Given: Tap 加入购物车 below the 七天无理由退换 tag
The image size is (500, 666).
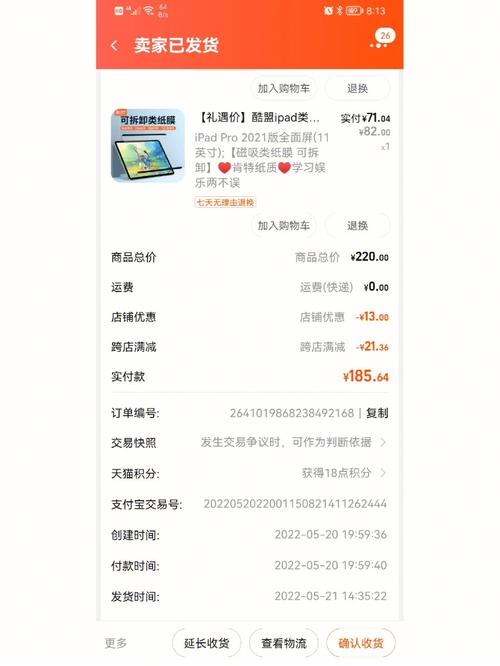Looking at the screenshot, I should tap(283, 226).
